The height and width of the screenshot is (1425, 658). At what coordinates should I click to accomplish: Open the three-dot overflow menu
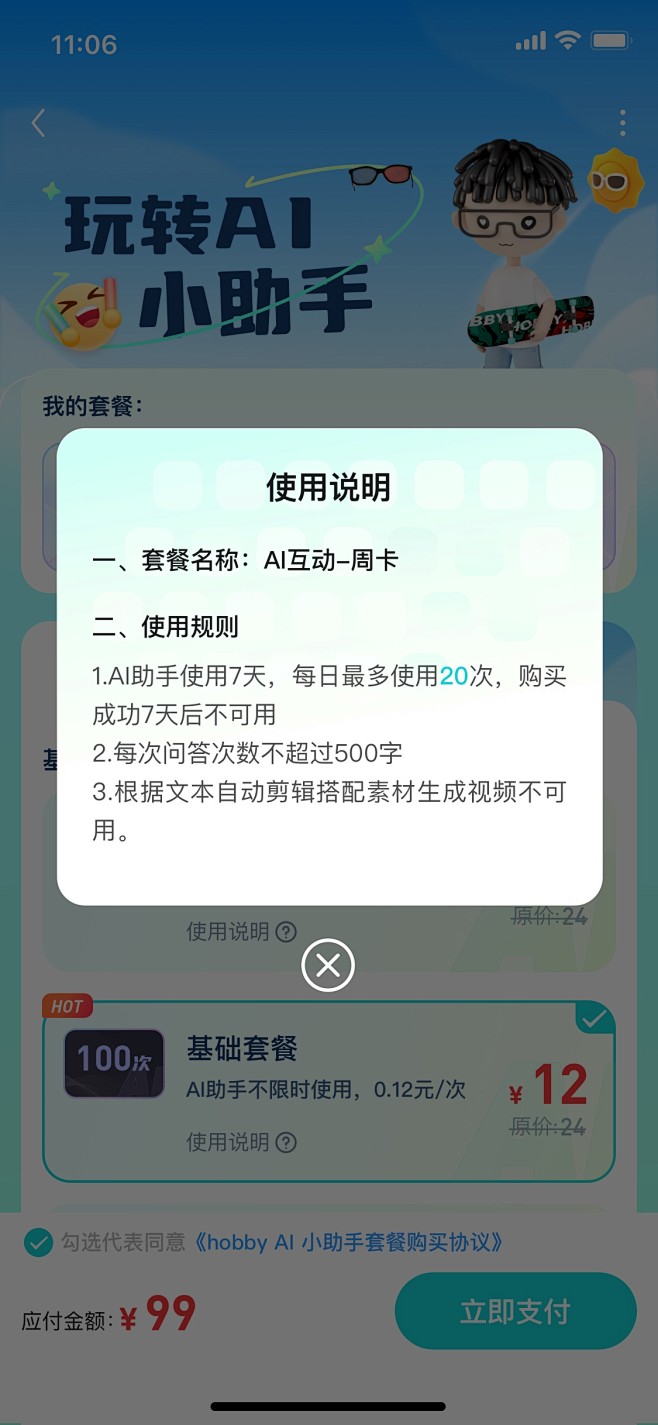tap(622, 123)
